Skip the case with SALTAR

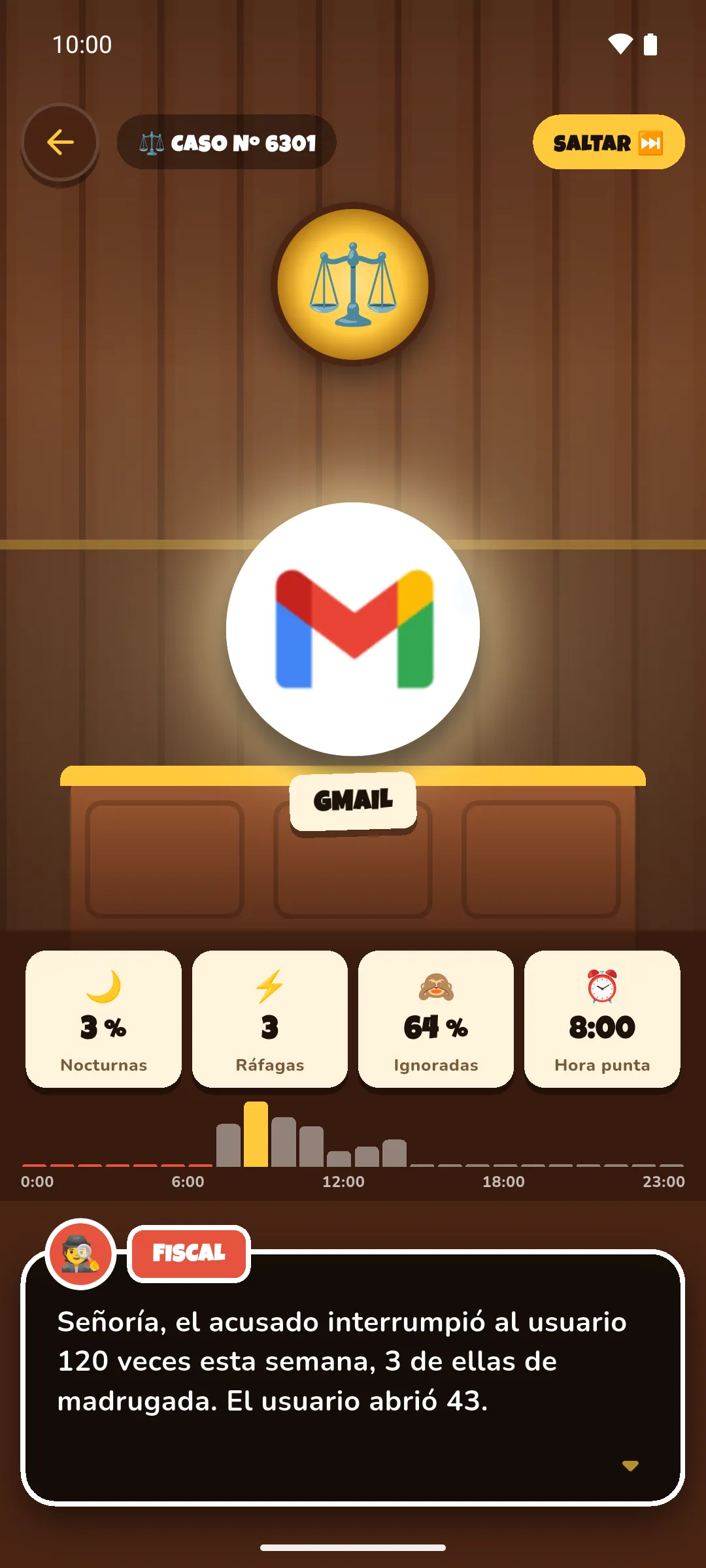tap(609, 142)
